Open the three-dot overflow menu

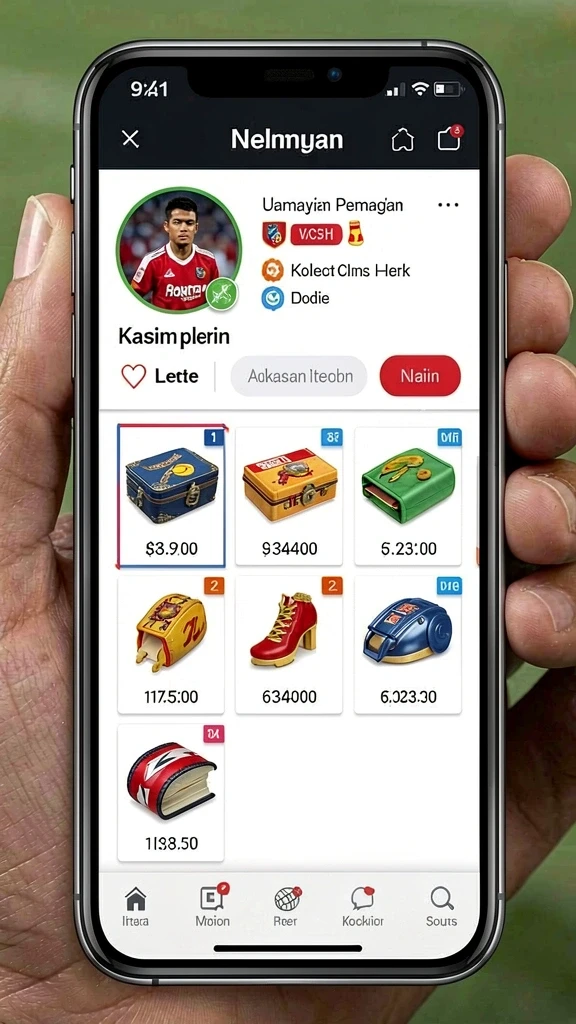coord(448,205)
